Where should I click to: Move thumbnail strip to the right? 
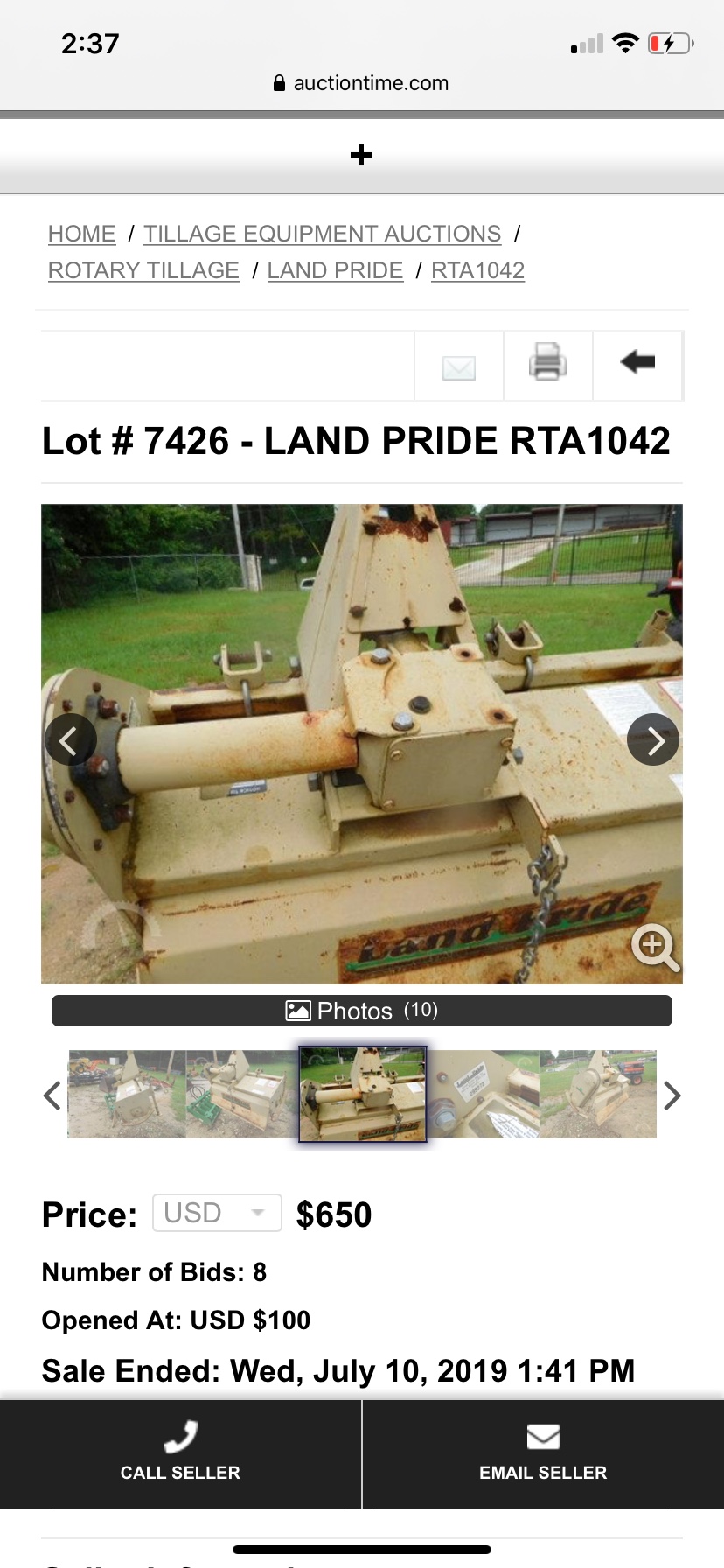click(x=672, y=1095)
